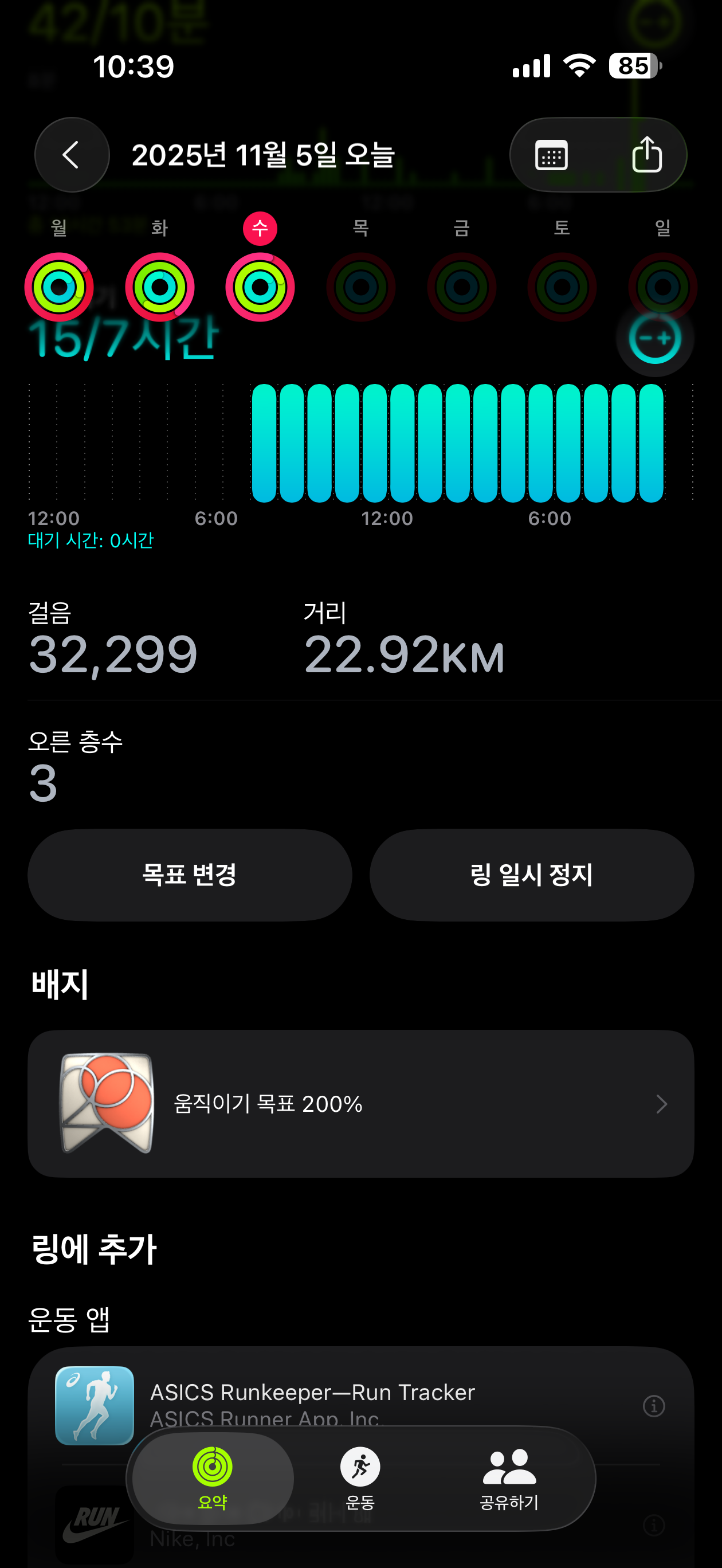Select Wednesday (수) activity rings
722x1568 pixels.
pyautogui.click(x=260, y=287)
